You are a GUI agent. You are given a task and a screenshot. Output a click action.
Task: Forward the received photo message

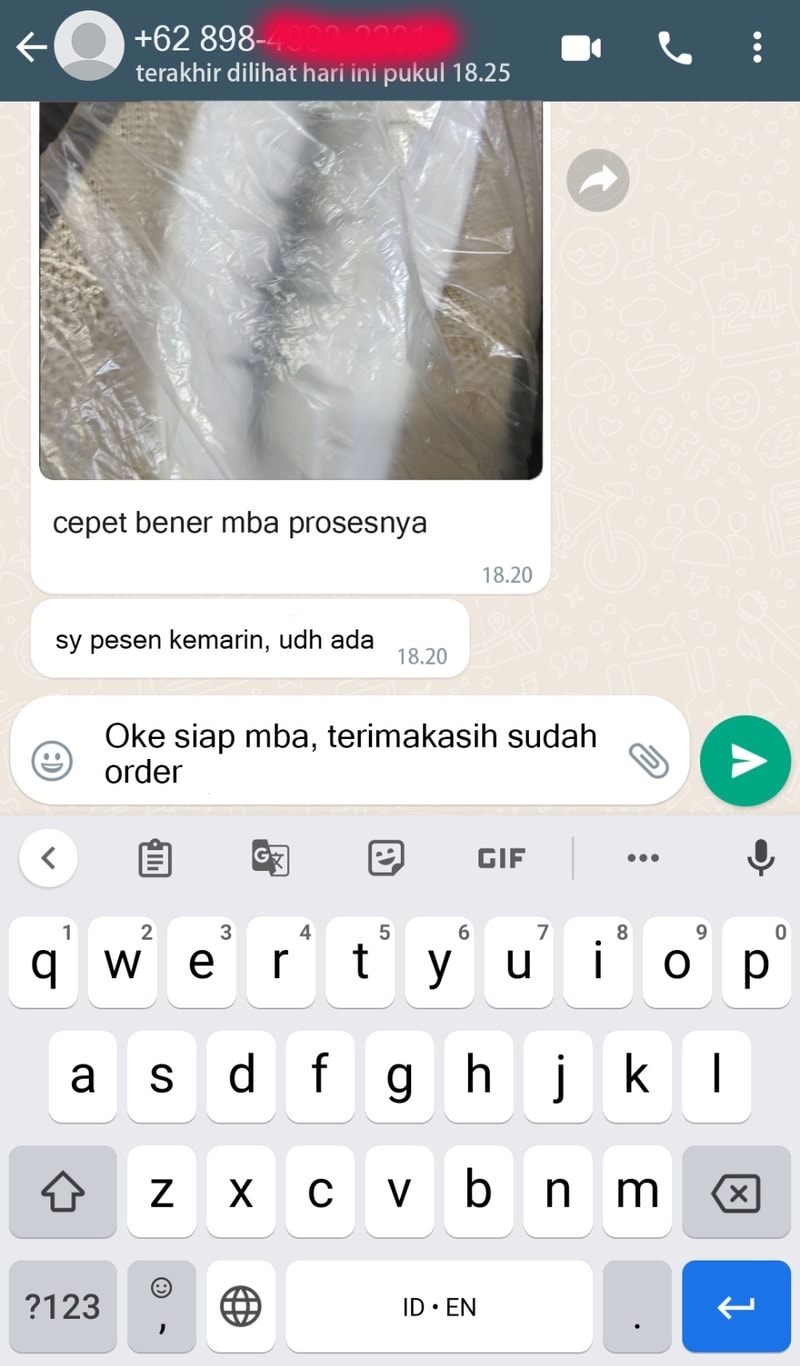[x=598, y=180]
